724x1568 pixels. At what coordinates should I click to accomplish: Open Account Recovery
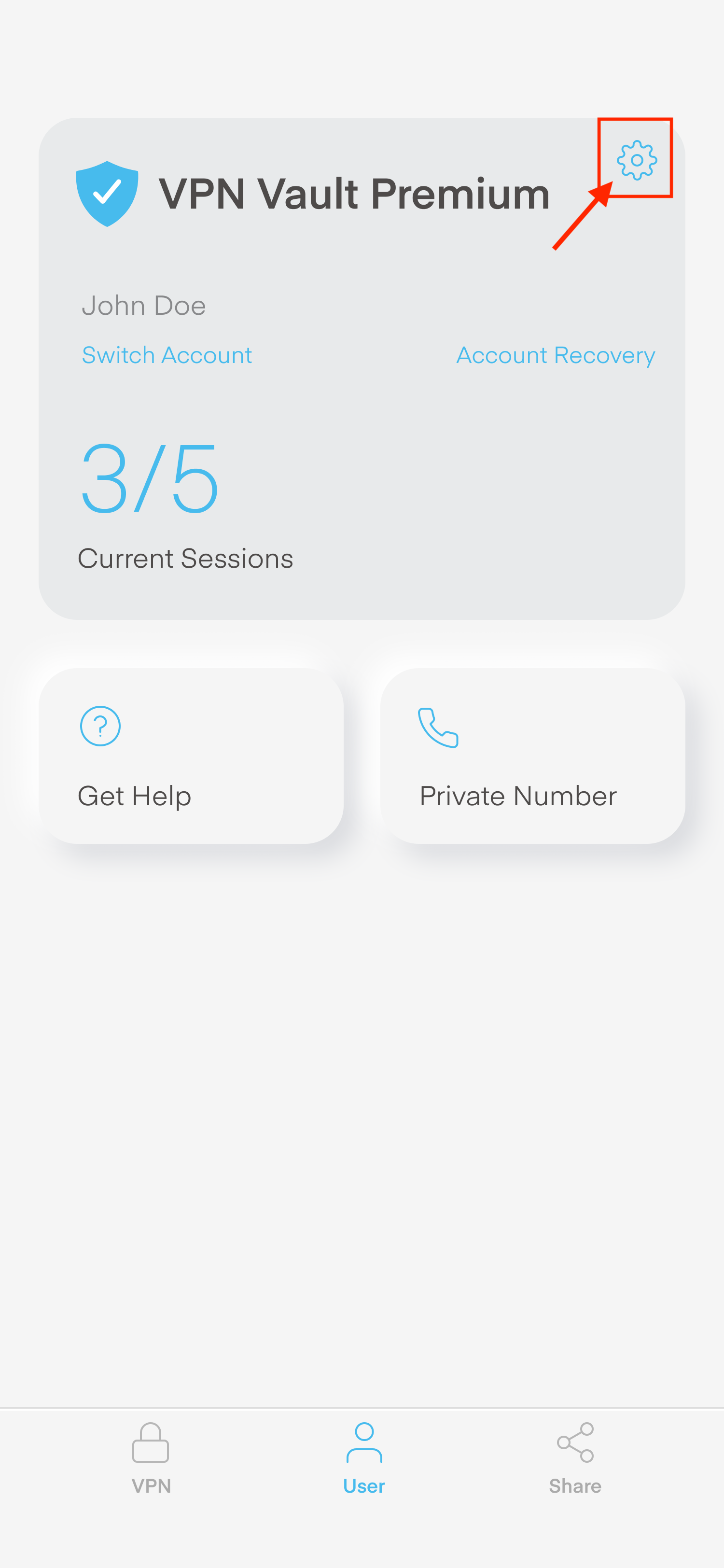tap(556, 355)
